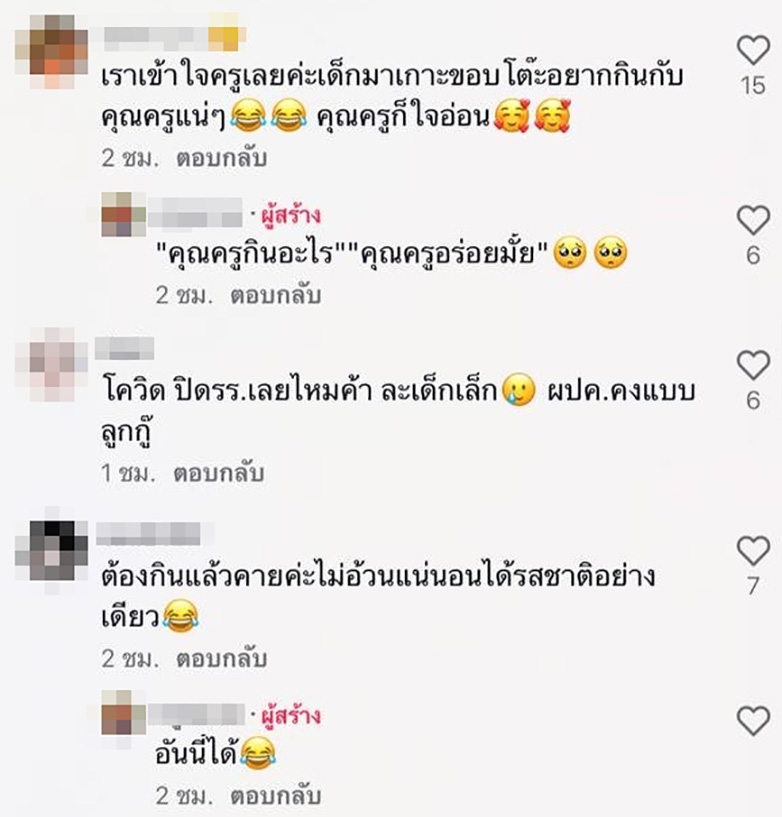This screenshot has height=817, width=782.
Task: Tap ตอบกลับ under the 'อันนี้ได้' reply
Action: pos(276,796)
